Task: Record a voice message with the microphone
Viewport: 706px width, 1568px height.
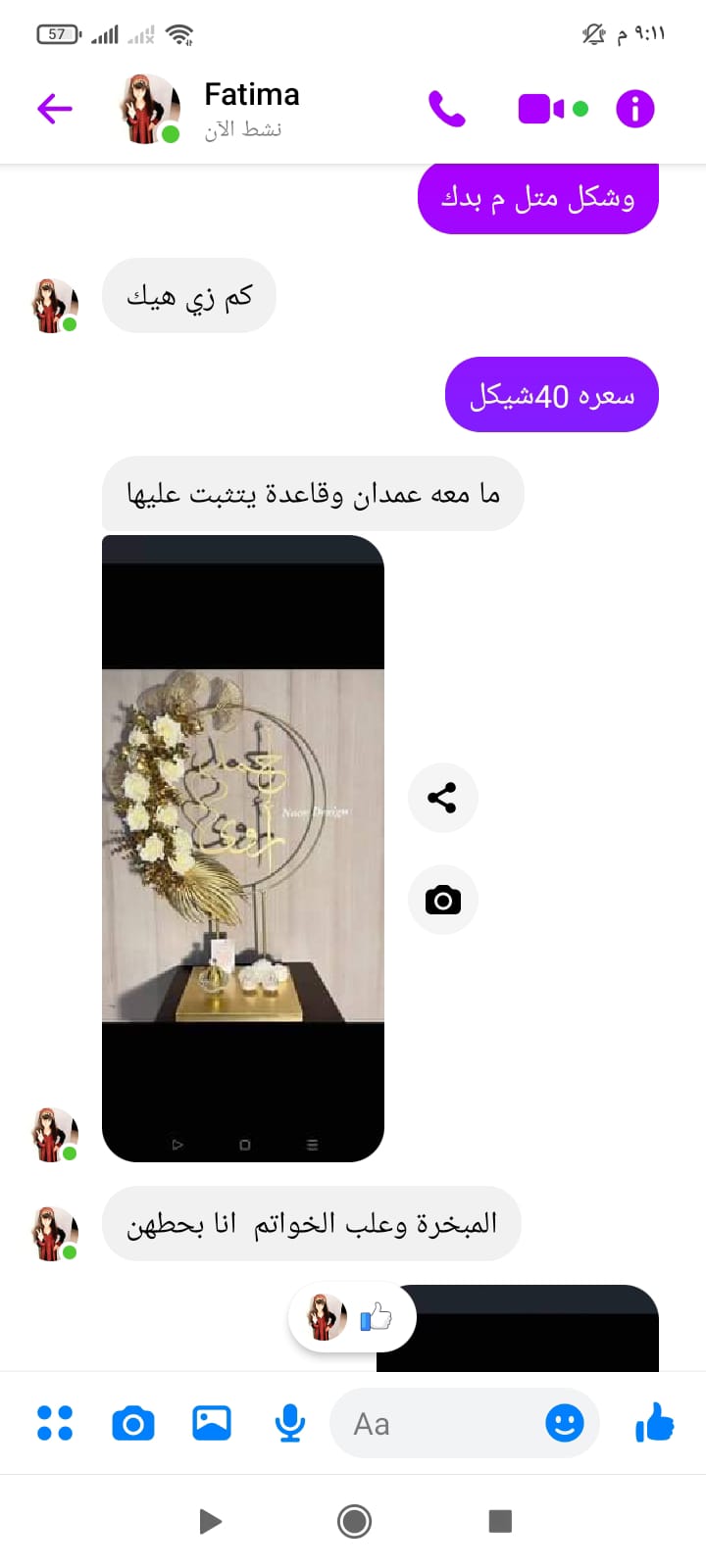Action: point(289,1423)
